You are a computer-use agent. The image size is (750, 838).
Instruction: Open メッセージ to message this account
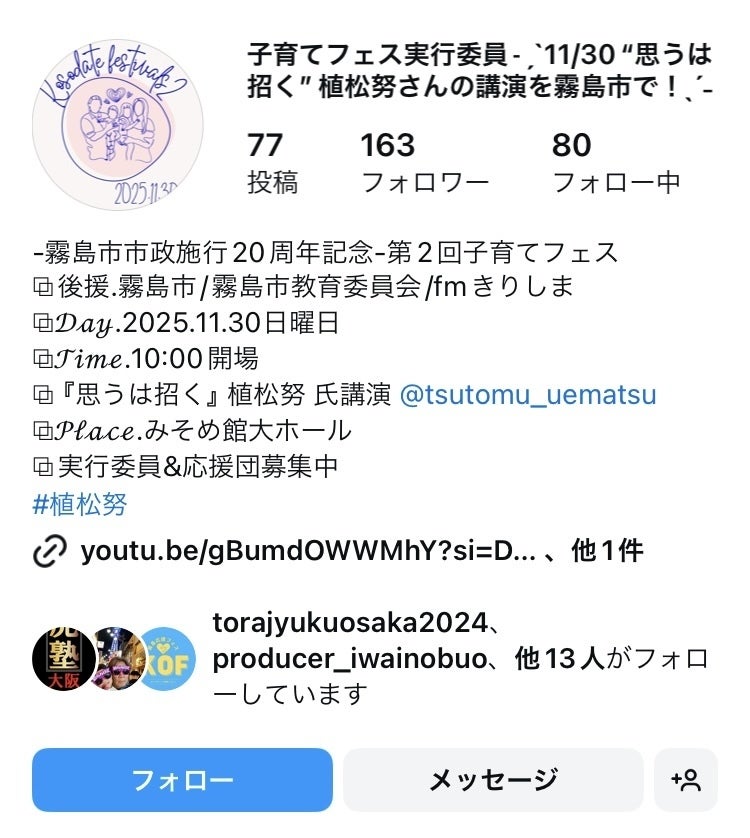pos(493,780)
